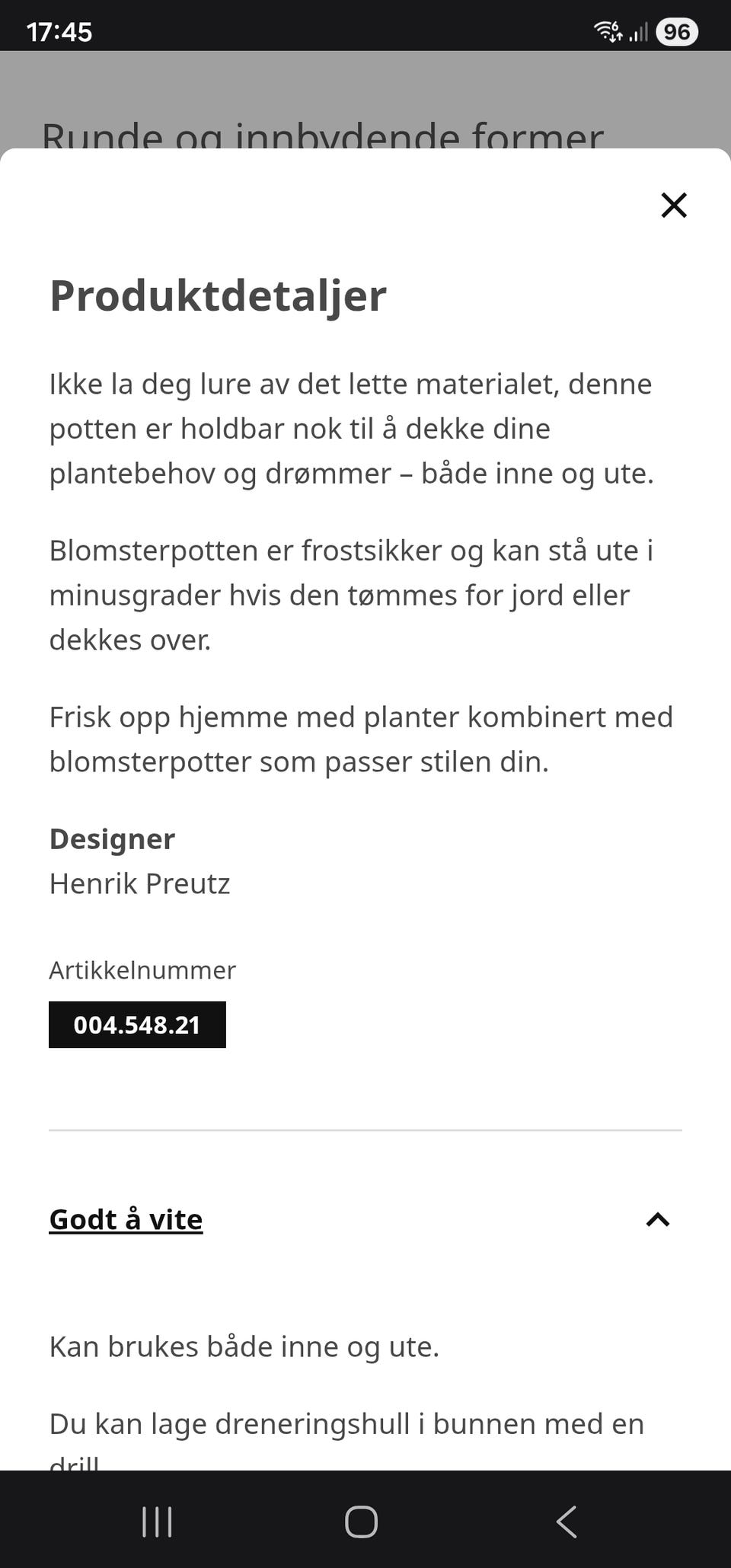Open the Godt å vite link
This screenshot has width=731, height=1568.
[125, 1218]
